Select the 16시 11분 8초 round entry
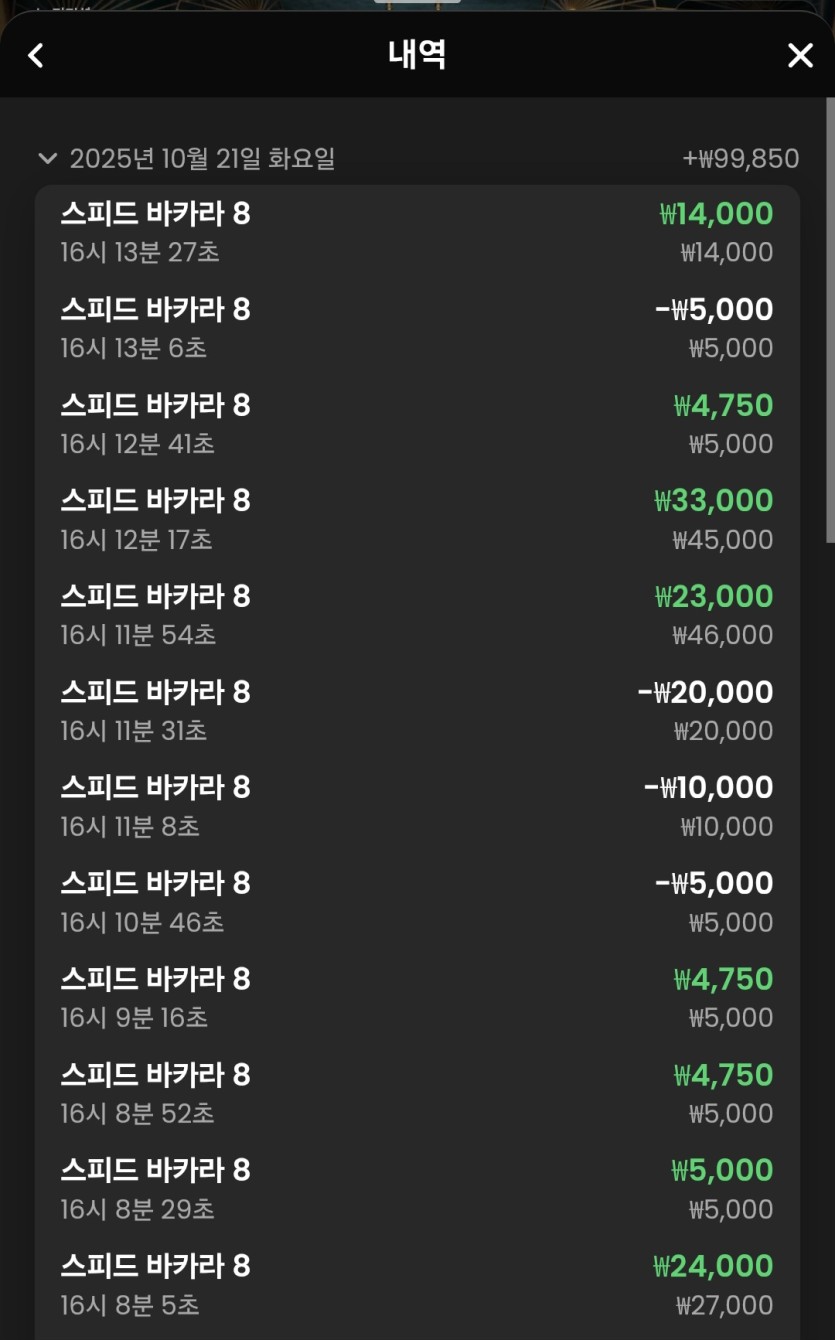The height and width of the screenshot is (1340, 835). (x=417, y=806)
